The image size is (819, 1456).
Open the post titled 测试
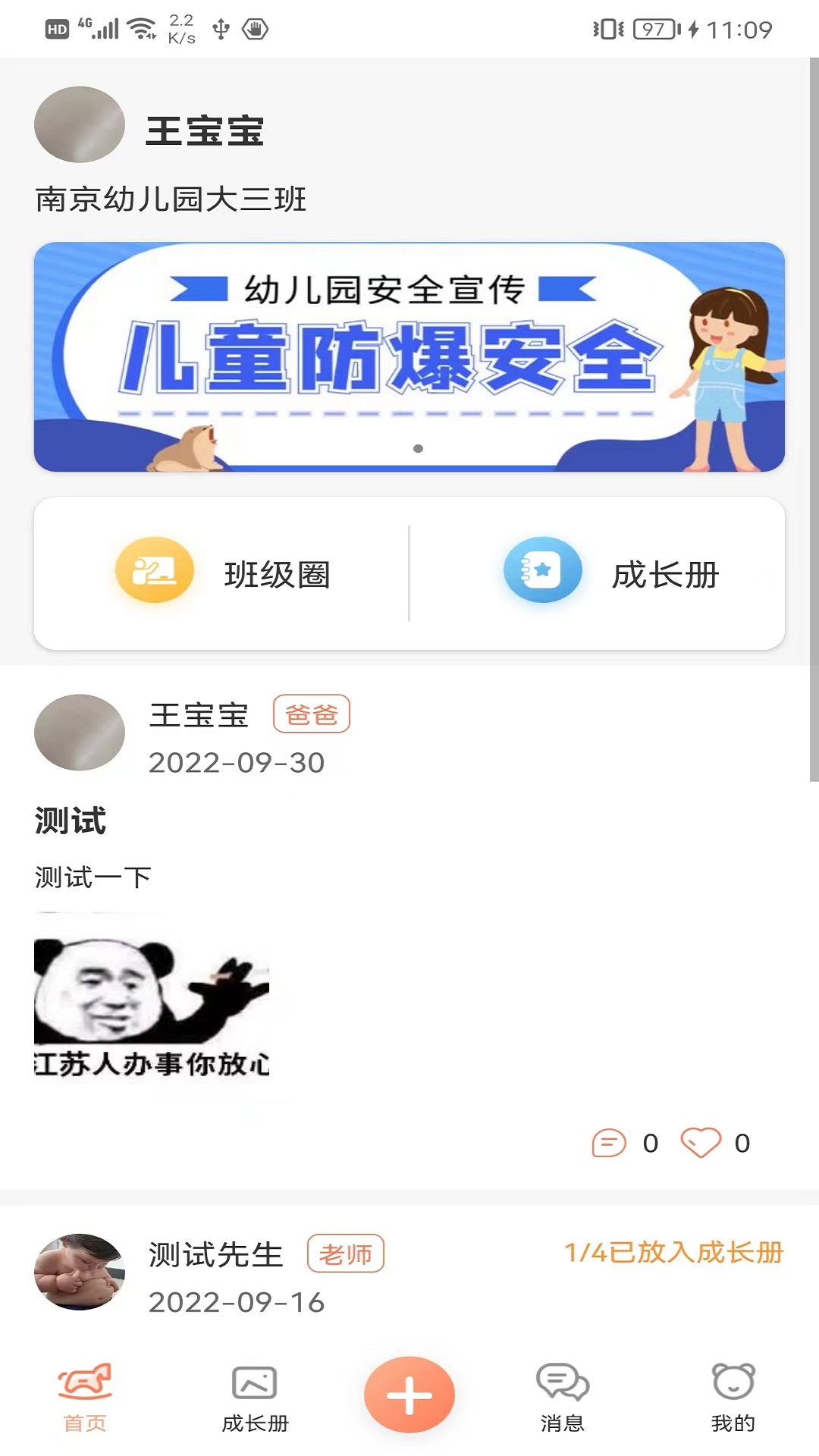(x=70, y=820)
